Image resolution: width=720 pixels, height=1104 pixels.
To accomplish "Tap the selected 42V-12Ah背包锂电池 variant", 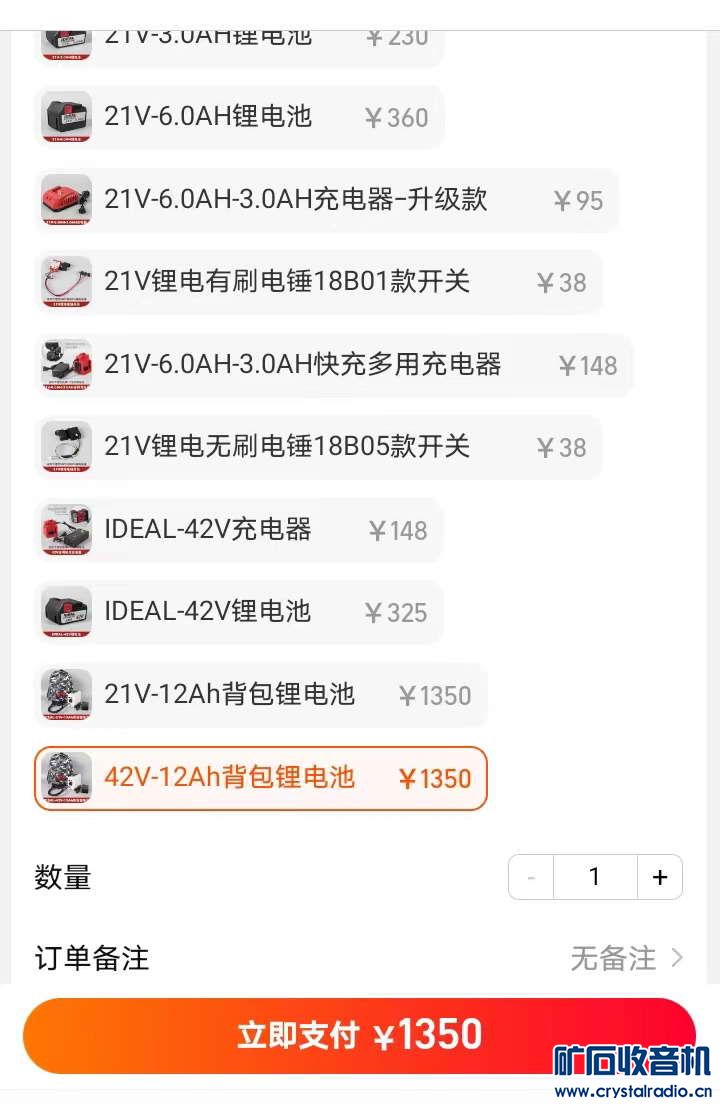I will coord(260,778).
